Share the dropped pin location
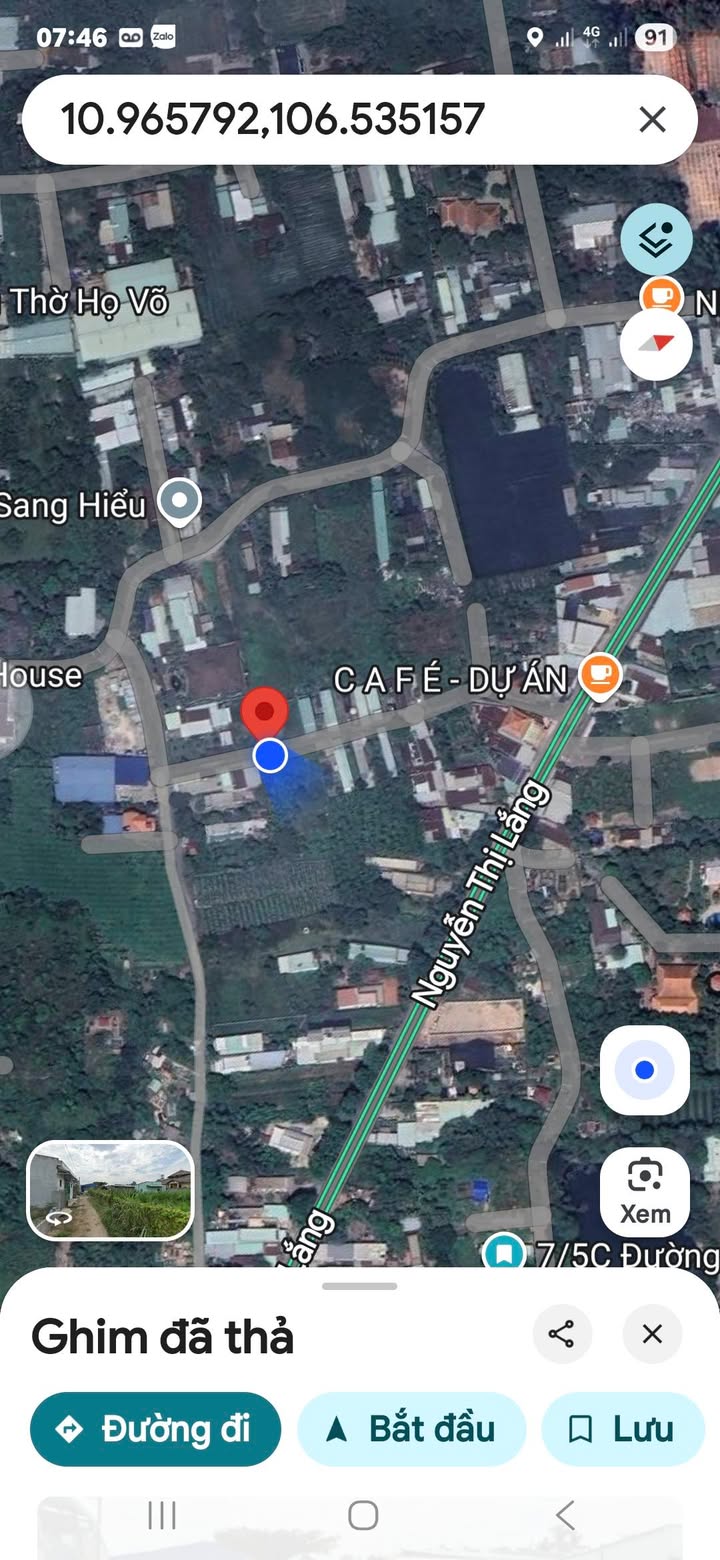 562,1333
